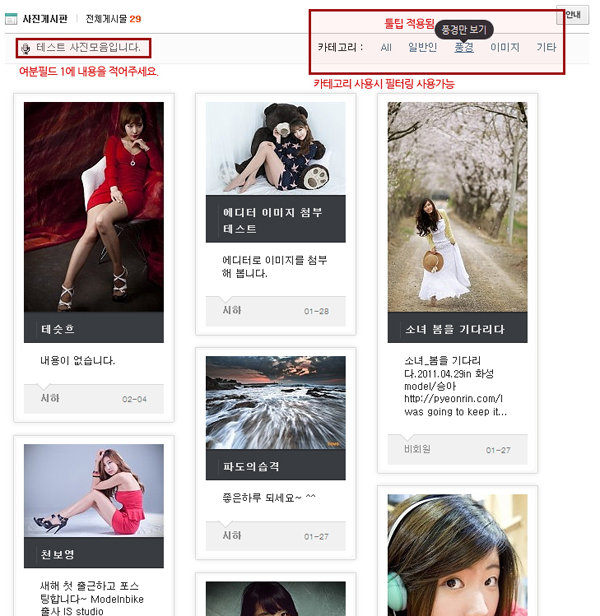Filter by the 이미지 category
The height and width of the screenshot is (616, 600).
tap(504, 47)
